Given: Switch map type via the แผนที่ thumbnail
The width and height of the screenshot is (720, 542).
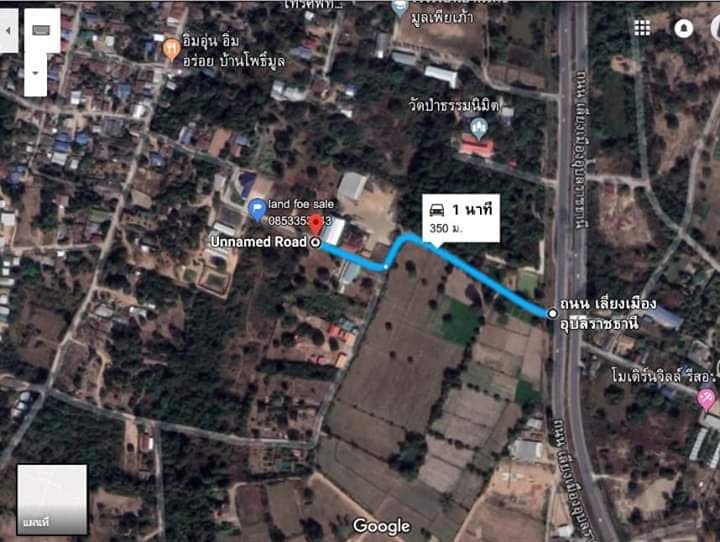Looking at the screenshot, I should click(52, 498).
